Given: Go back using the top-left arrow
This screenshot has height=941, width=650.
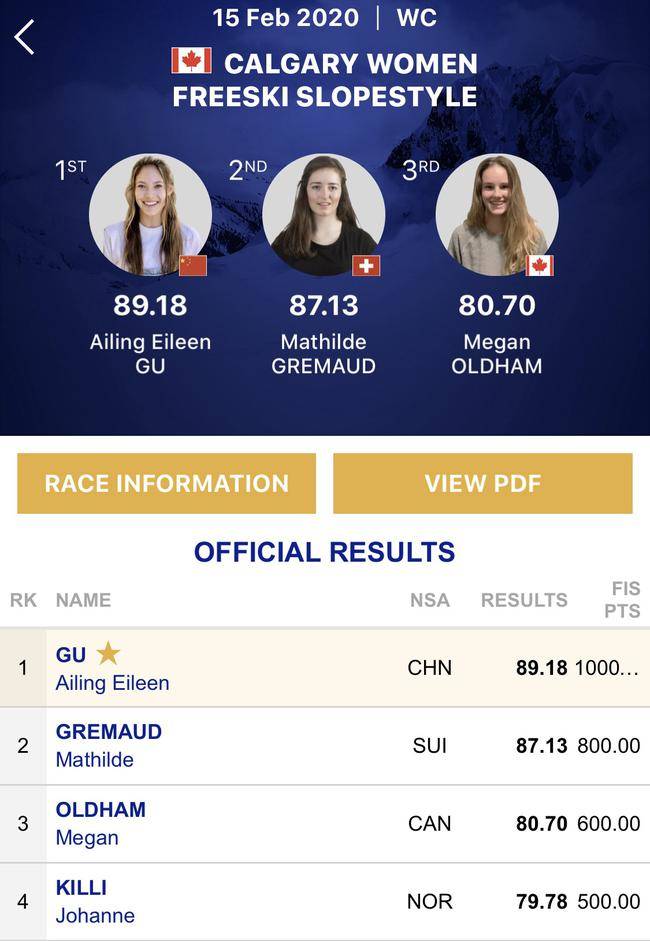Looking at the screenshot, I should [x=25, y=37].
